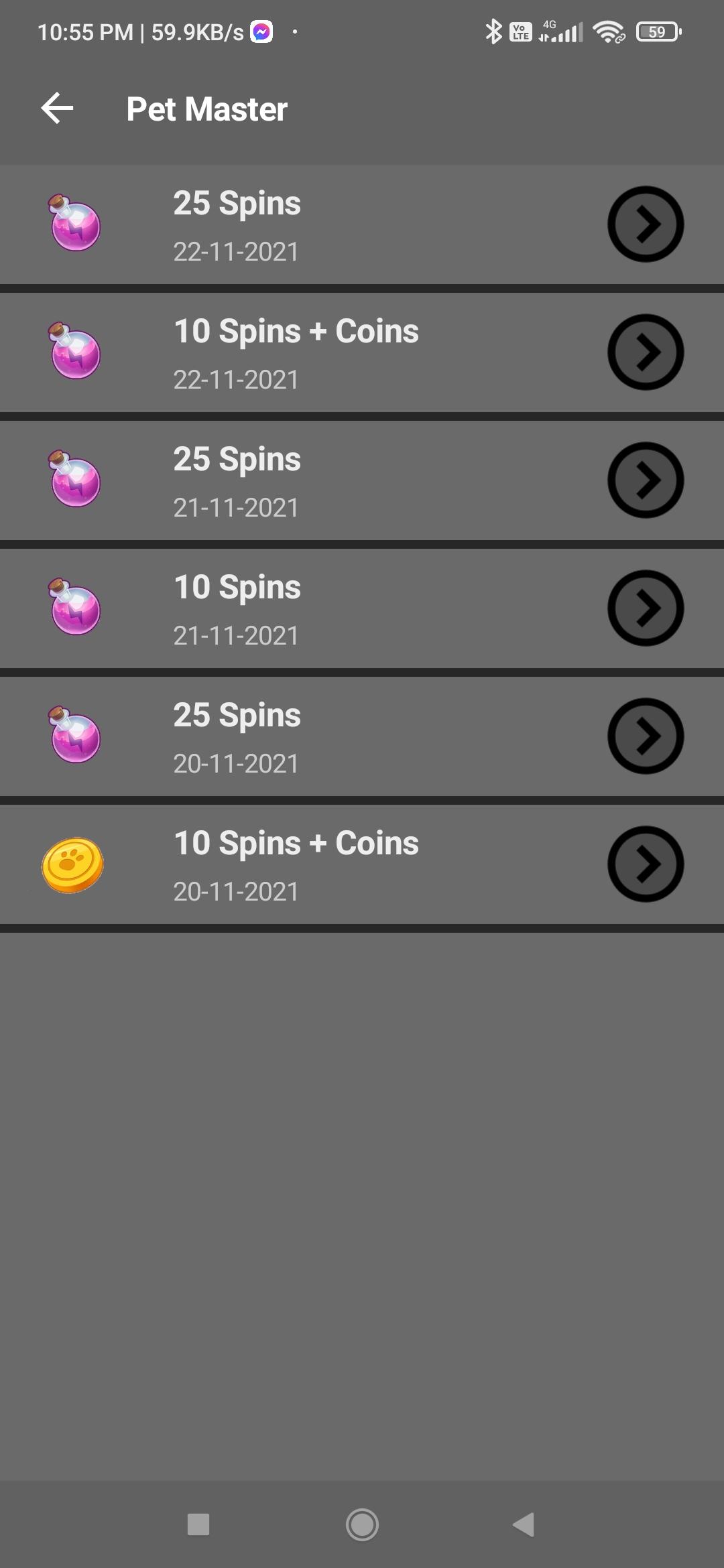Viewport: 724px width, 1568px height.
Task: Tap the arrow for 10 Spins dated 21-11-2021
Action: tap(645, 608)
